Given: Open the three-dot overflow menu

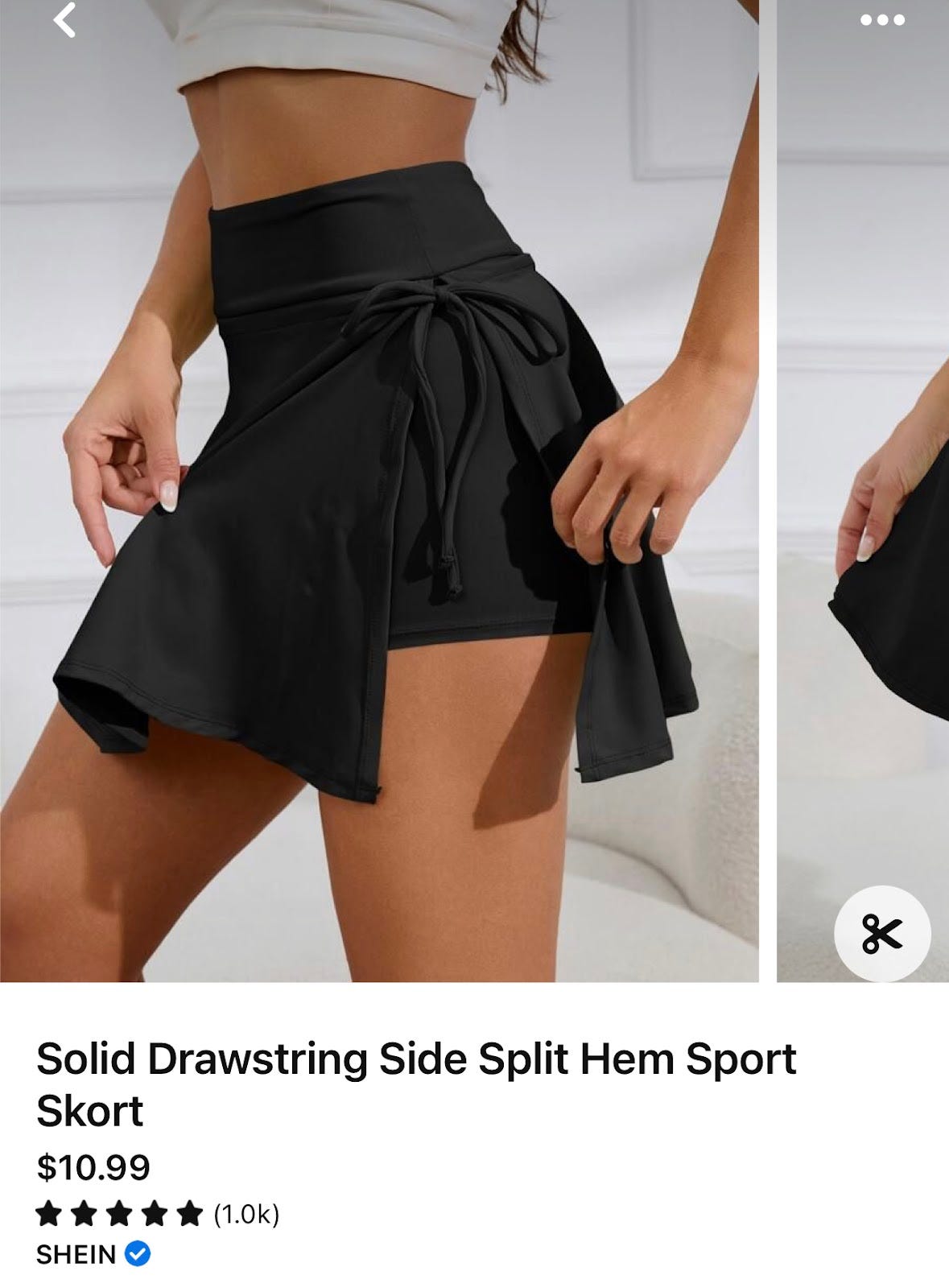Looking at the screenshot, I should click(x=882, y=20).
